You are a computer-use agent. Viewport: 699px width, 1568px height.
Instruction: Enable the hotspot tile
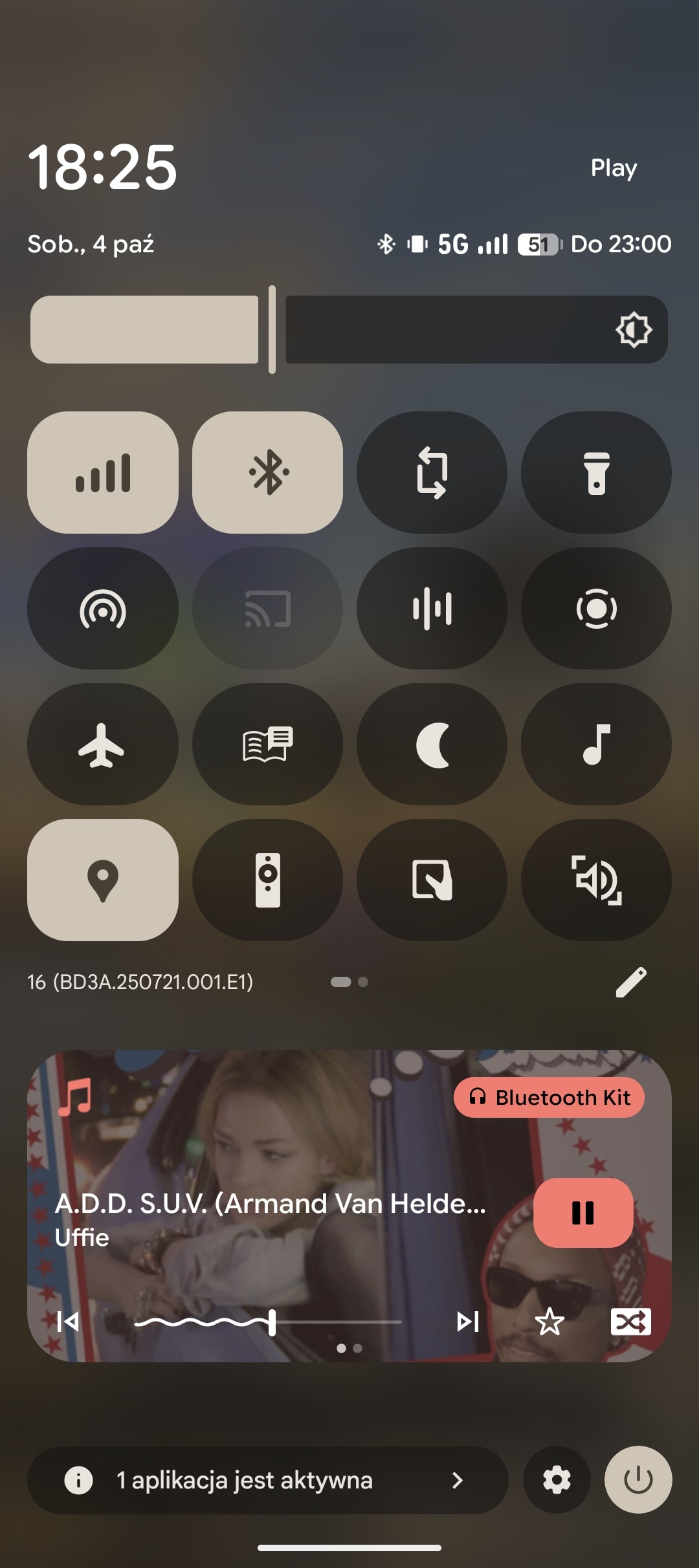click(103, 608)
